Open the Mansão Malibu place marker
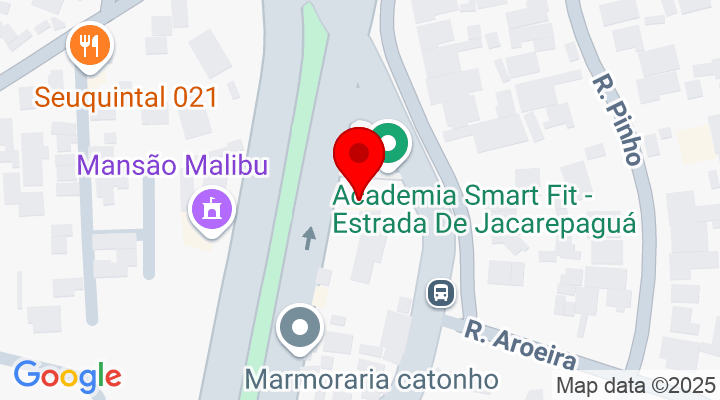 pyautogui.click(x=212, y=210)
